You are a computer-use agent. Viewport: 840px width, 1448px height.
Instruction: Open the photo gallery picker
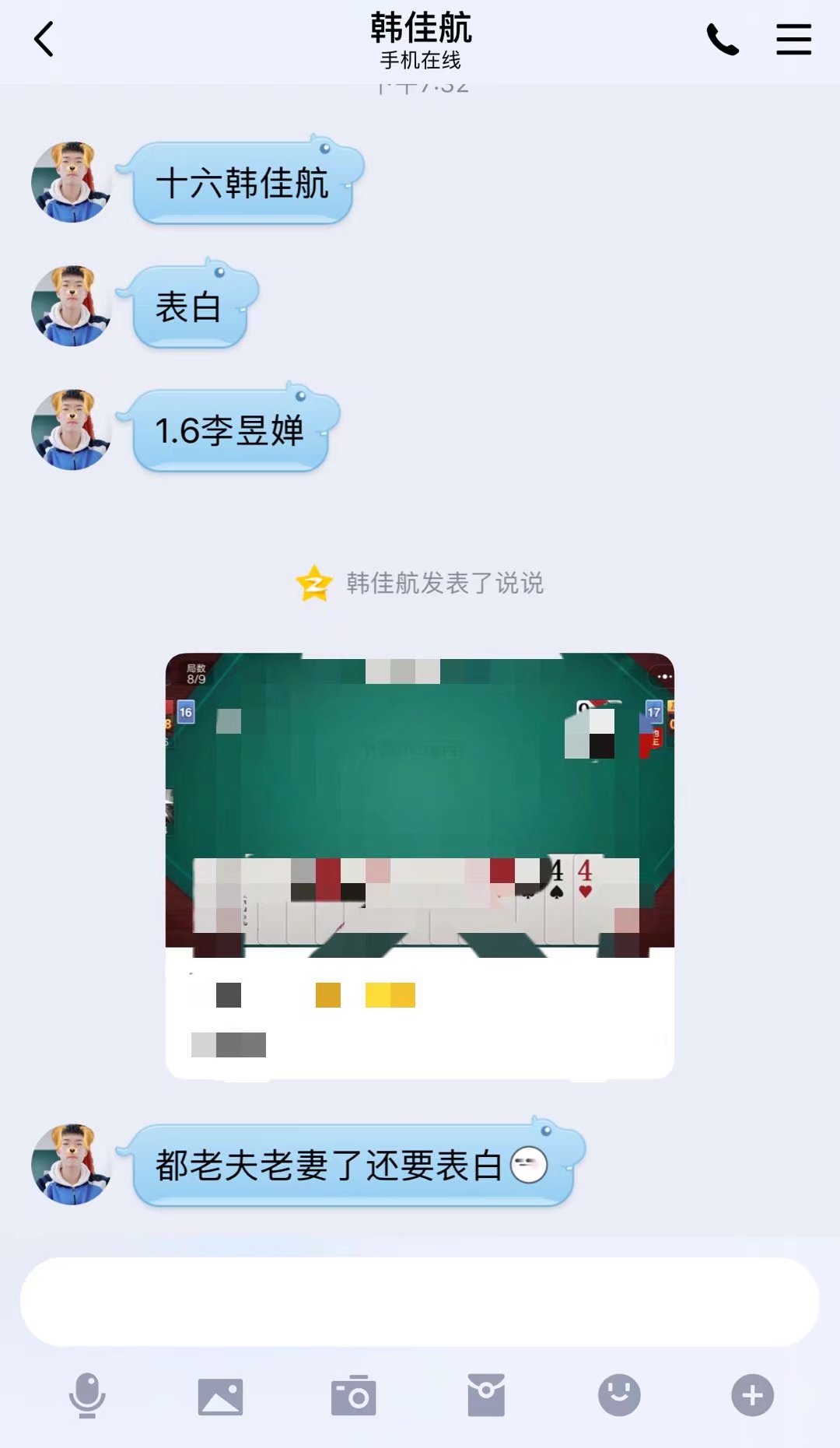coord(220,1396)
